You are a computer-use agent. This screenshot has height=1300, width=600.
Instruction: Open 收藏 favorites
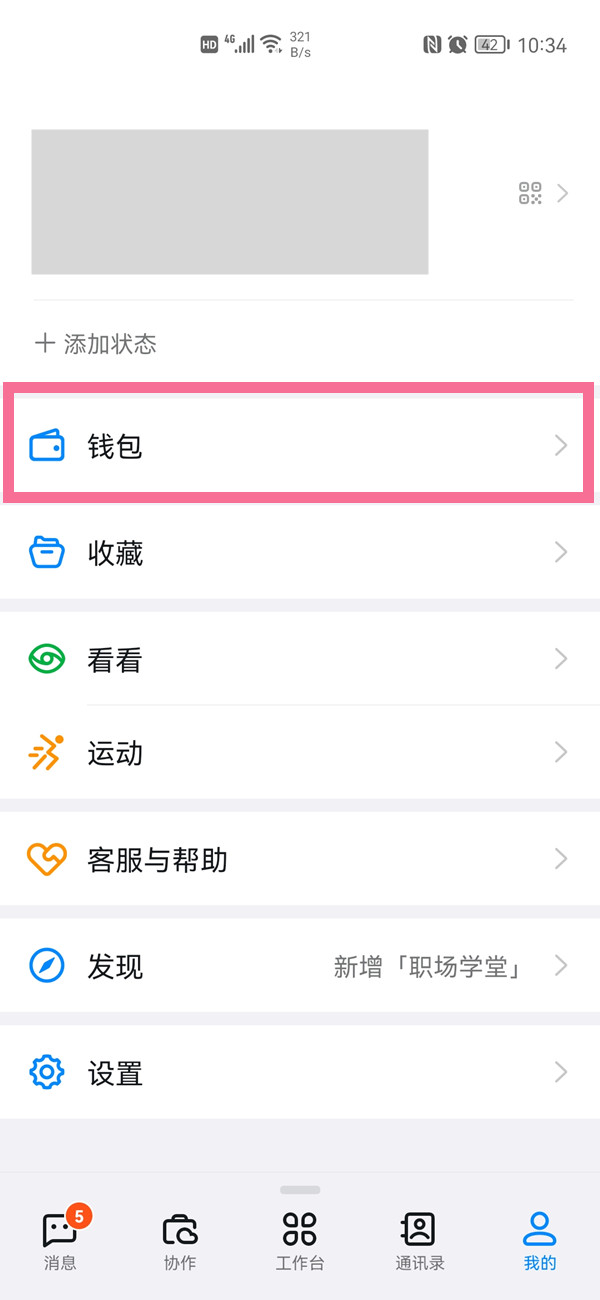pos(298,552)
